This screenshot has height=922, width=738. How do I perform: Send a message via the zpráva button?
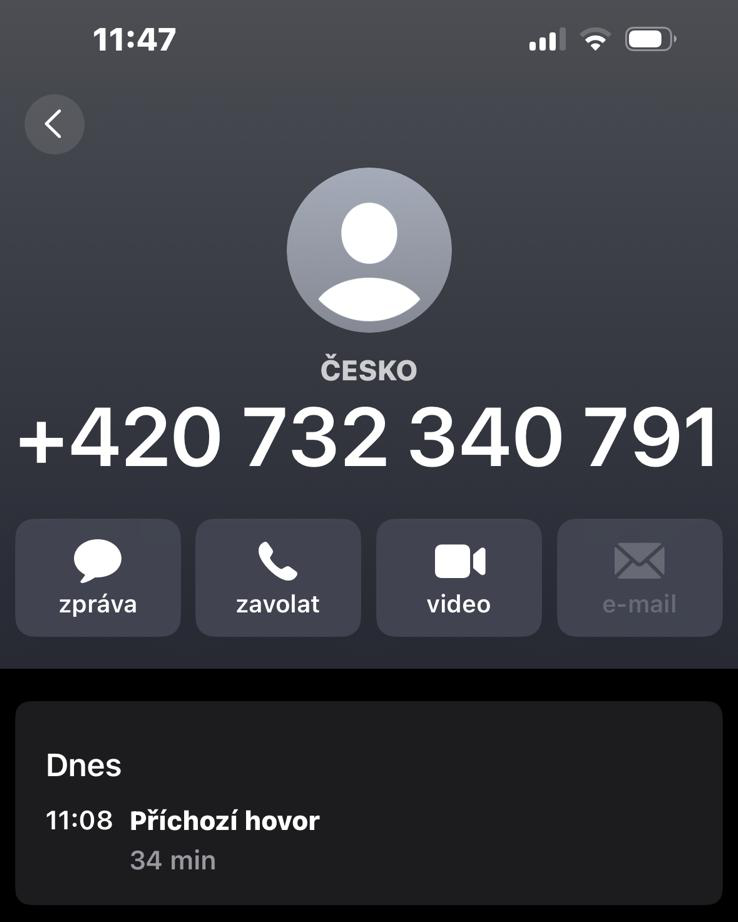click(98, 578)
